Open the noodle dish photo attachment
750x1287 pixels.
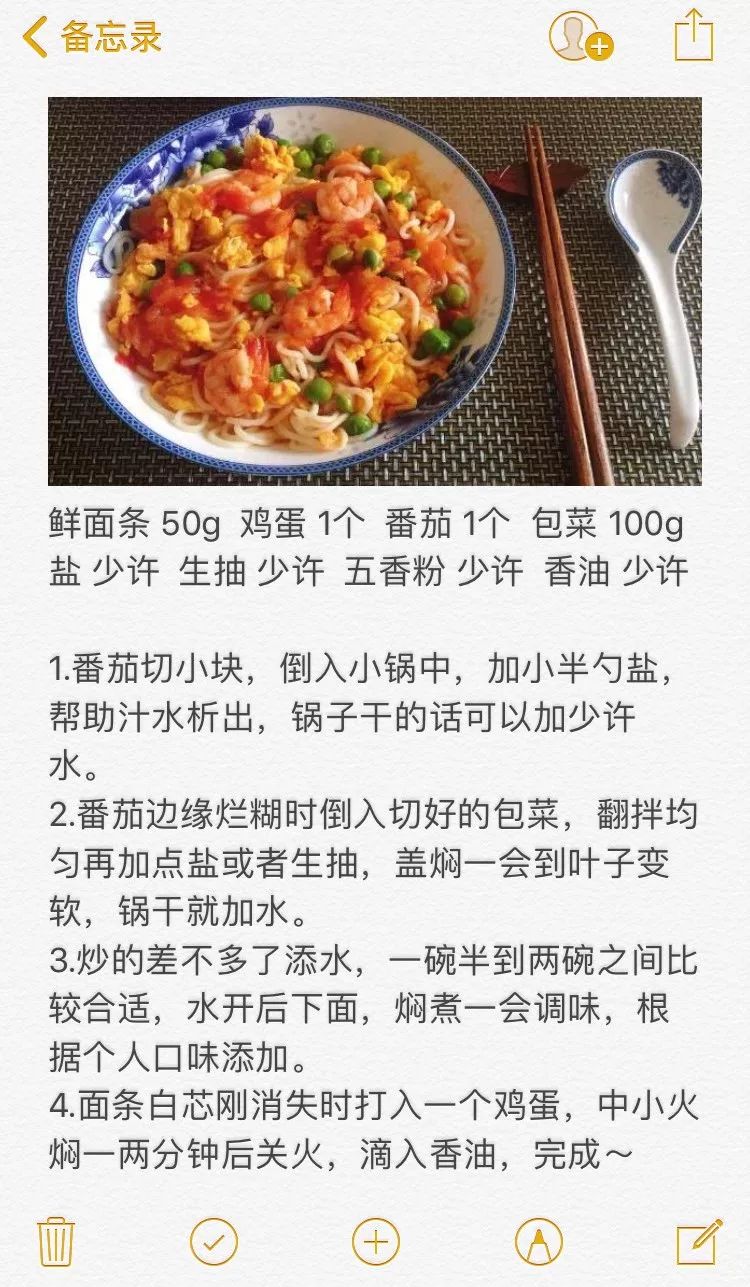tap(375, 291)
